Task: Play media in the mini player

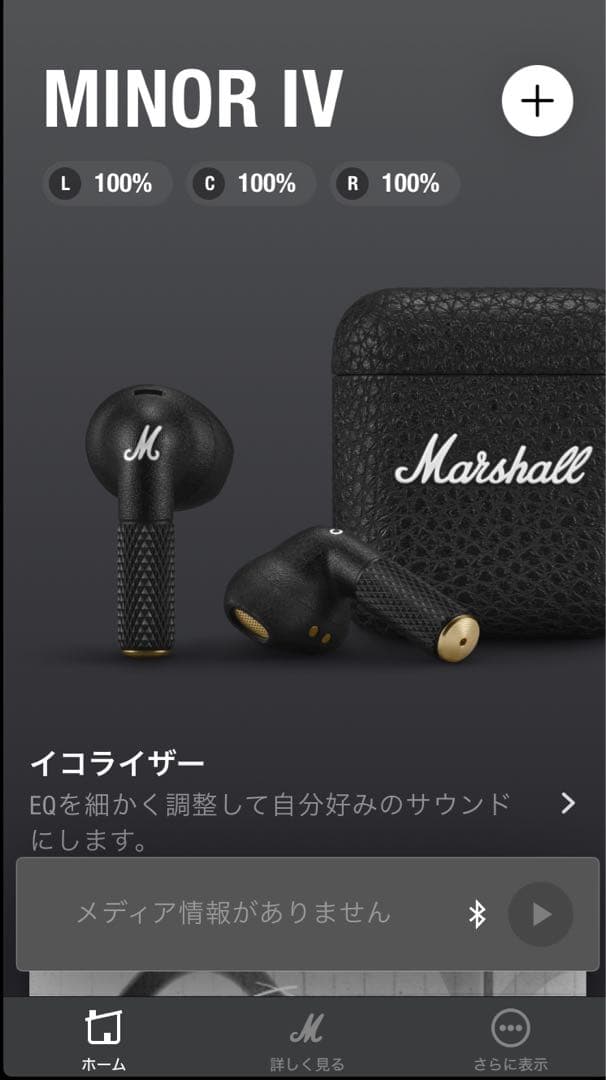Action: pyautogui.click(x=540, y=914)
